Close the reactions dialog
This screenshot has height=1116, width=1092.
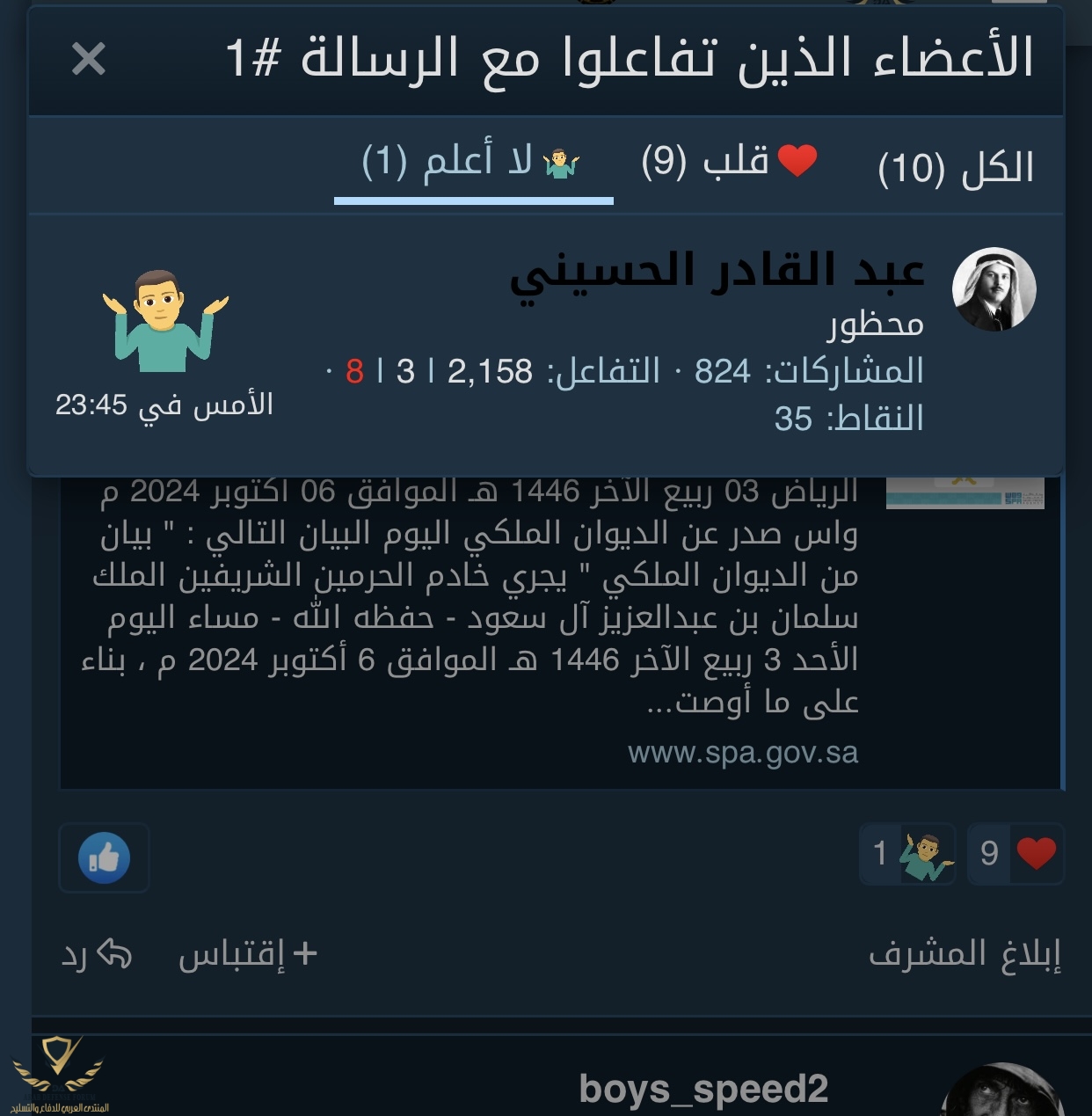(x=89, y=60)
